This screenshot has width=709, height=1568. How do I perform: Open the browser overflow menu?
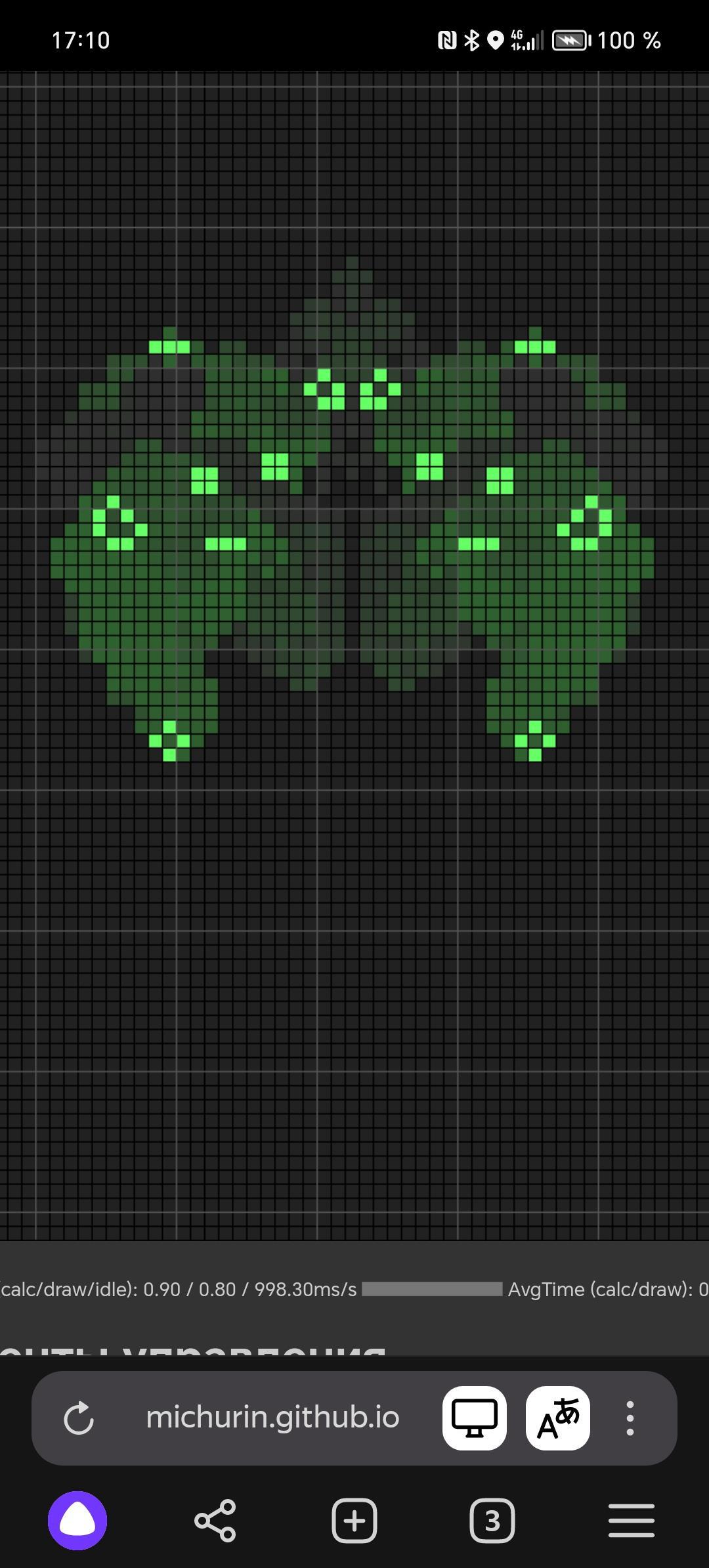click(x=630, y=1418)
